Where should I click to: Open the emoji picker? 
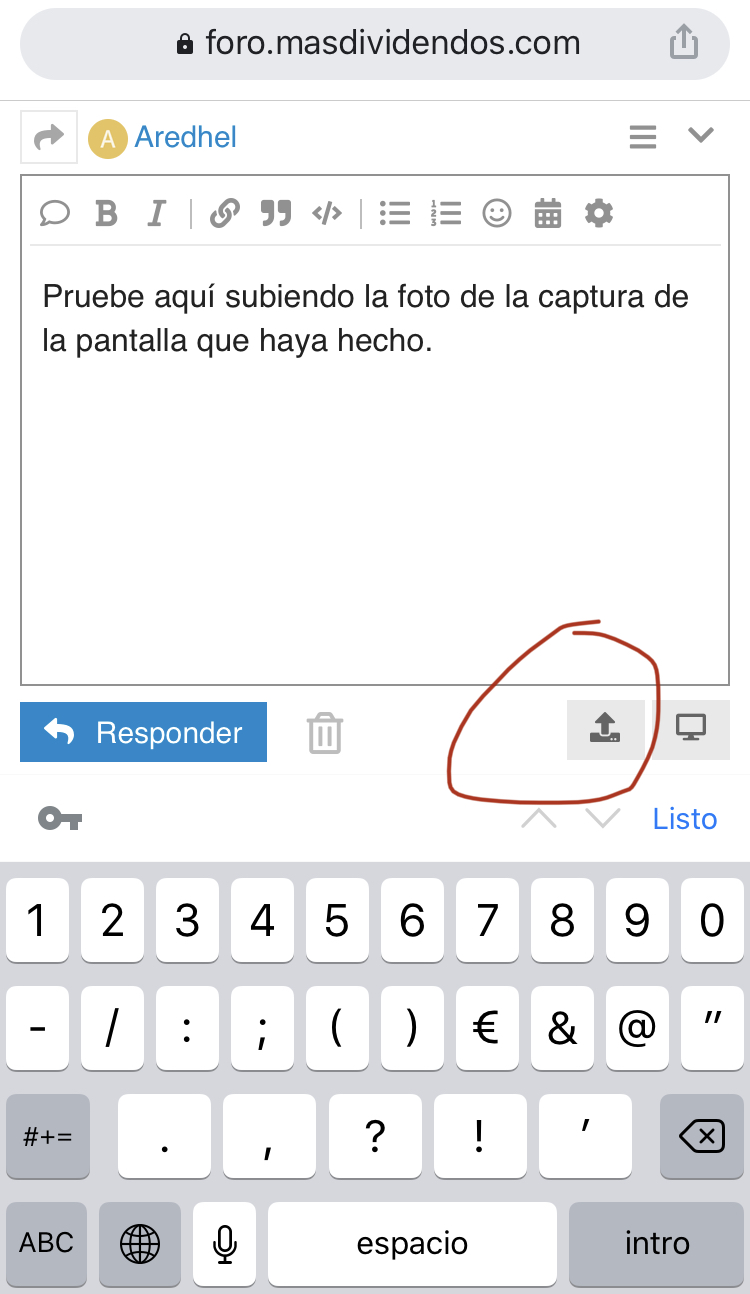tap(497, 213)
